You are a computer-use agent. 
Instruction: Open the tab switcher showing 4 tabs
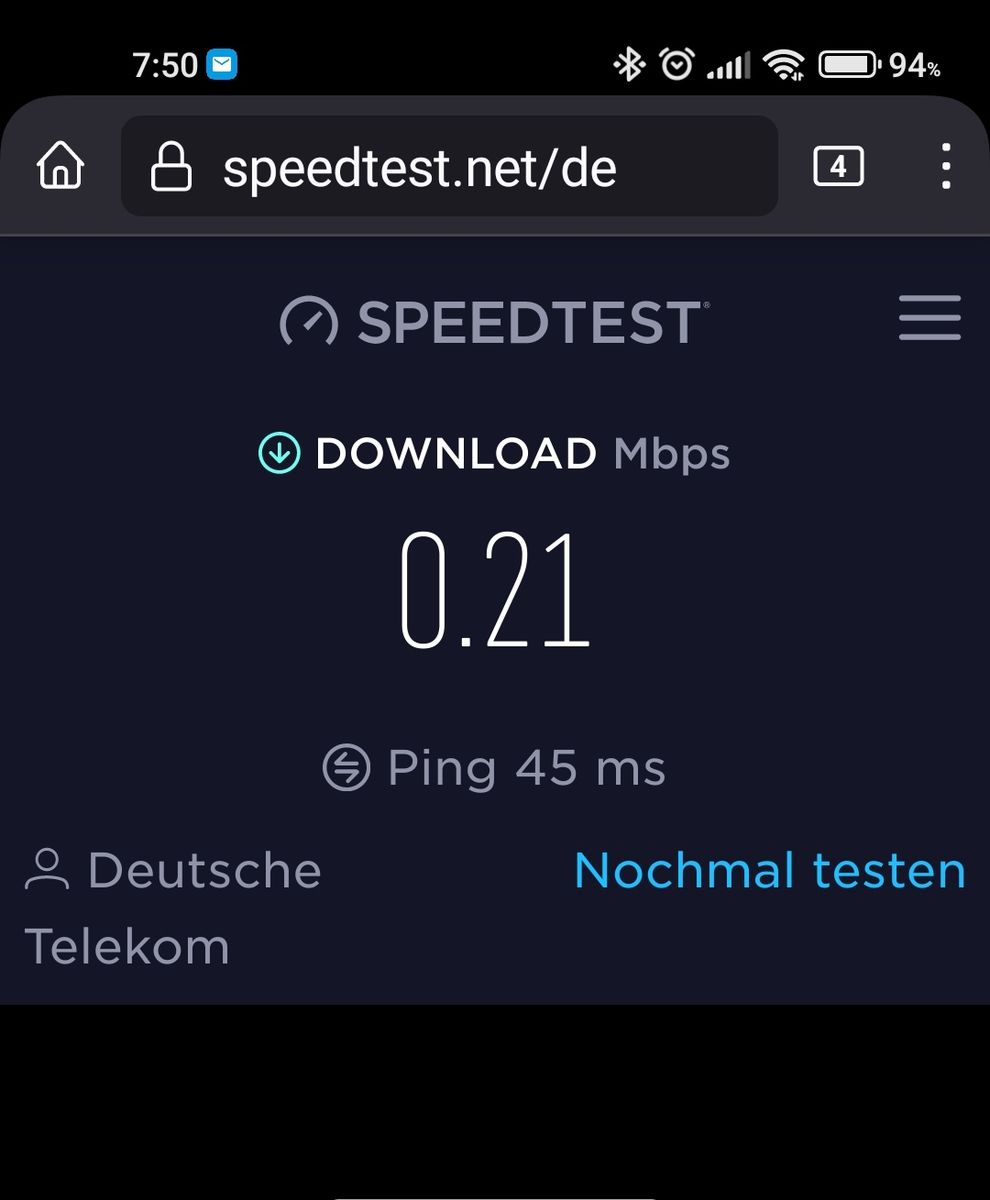pyautogui.click(x=838, y=166)
